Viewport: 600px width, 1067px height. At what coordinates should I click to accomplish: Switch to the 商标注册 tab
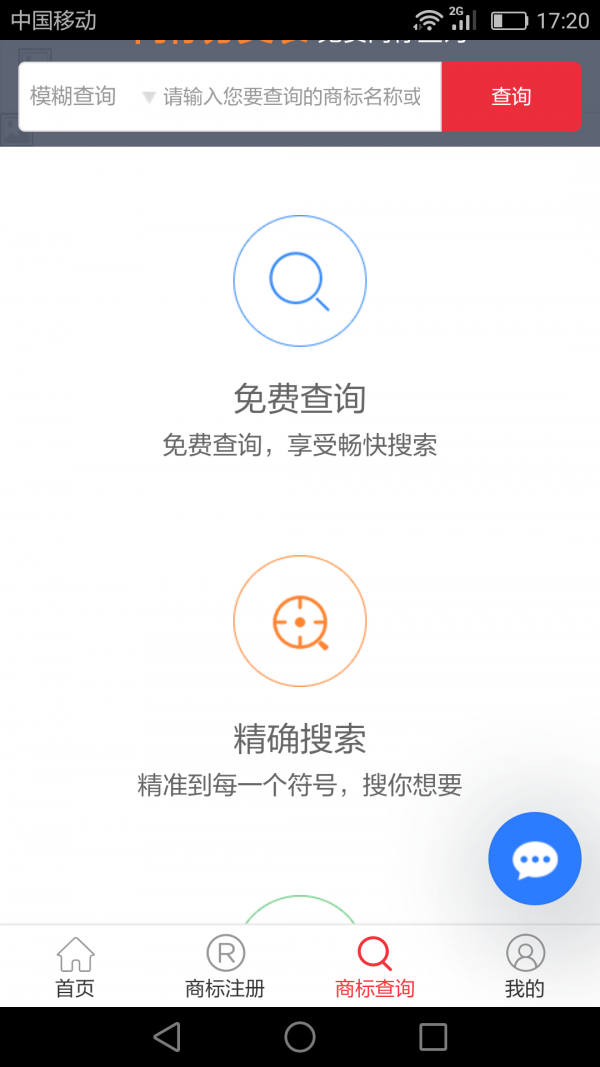tap(225, 967)
